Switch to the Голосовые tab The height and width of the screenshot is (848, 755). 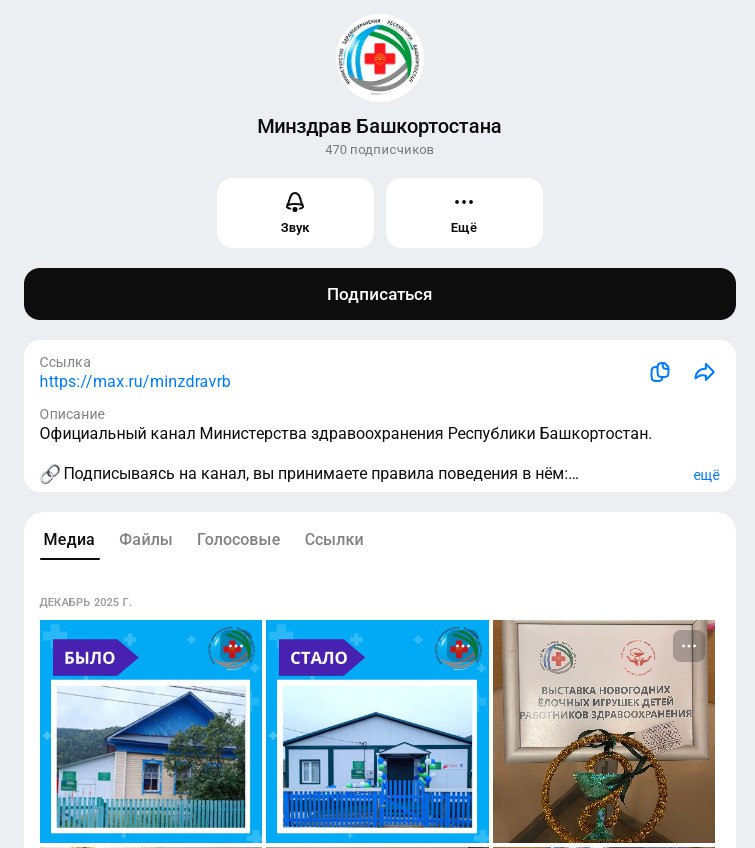point(238,540)
